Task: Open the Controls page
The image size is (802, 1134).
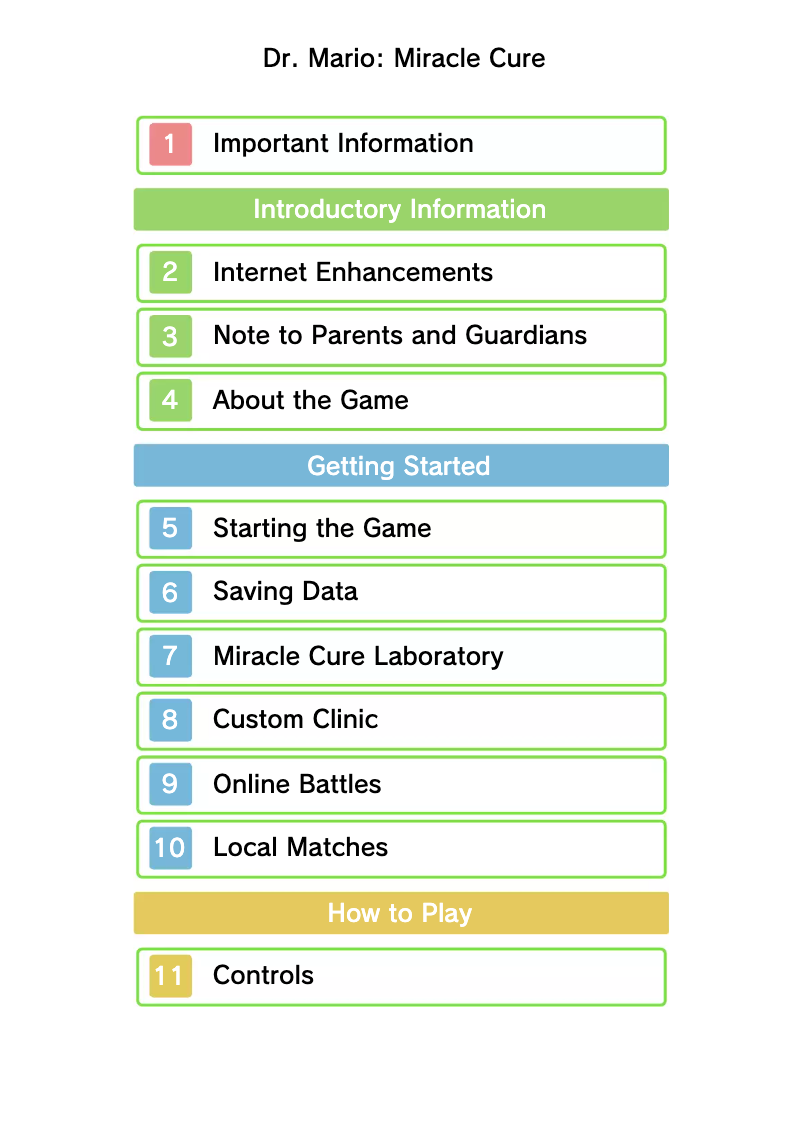Action: click(x=400, y=976)
